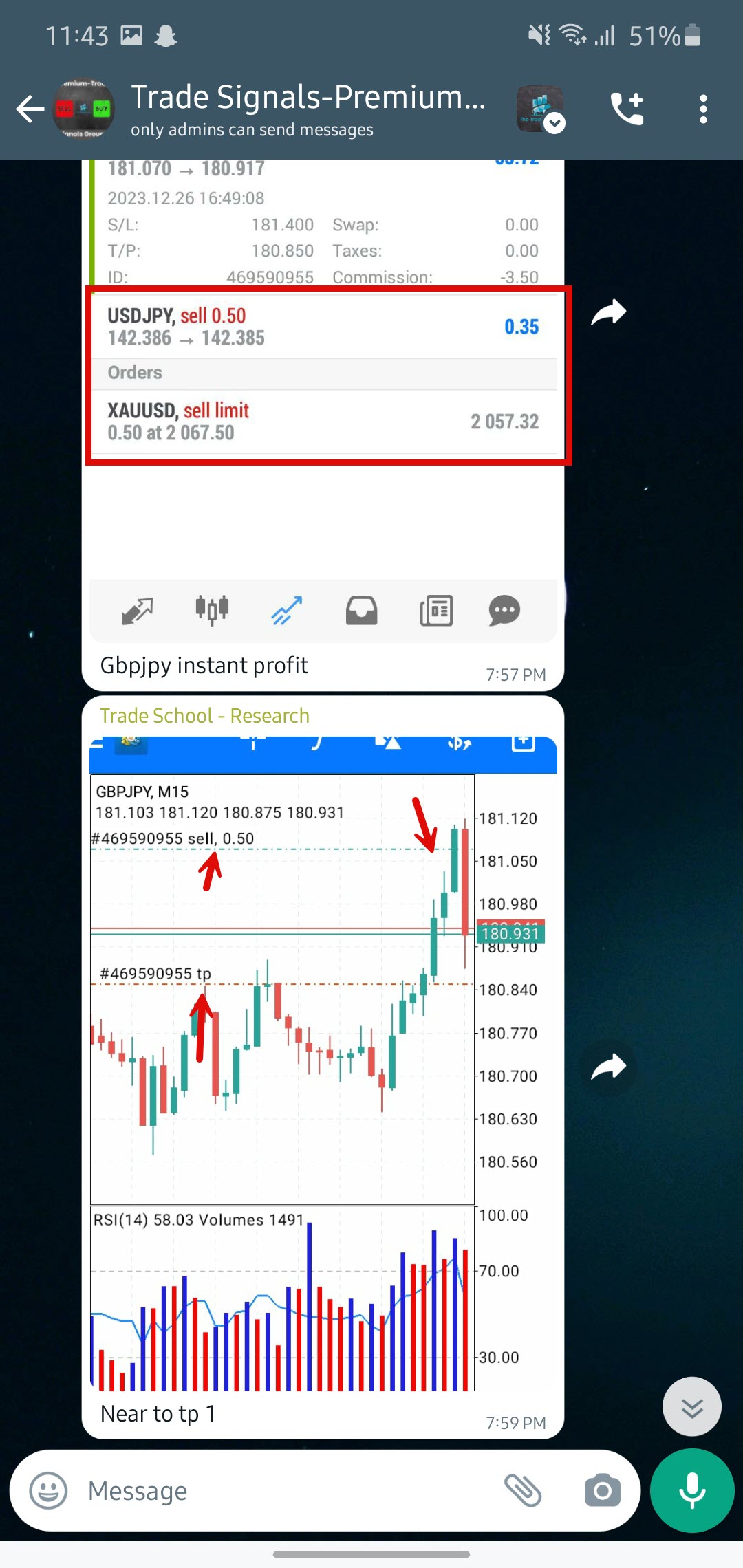743x1568 pixels.
Task: Forward the Near to tp 1 message
Action: pyautogui.click(x=608, y=1067)
